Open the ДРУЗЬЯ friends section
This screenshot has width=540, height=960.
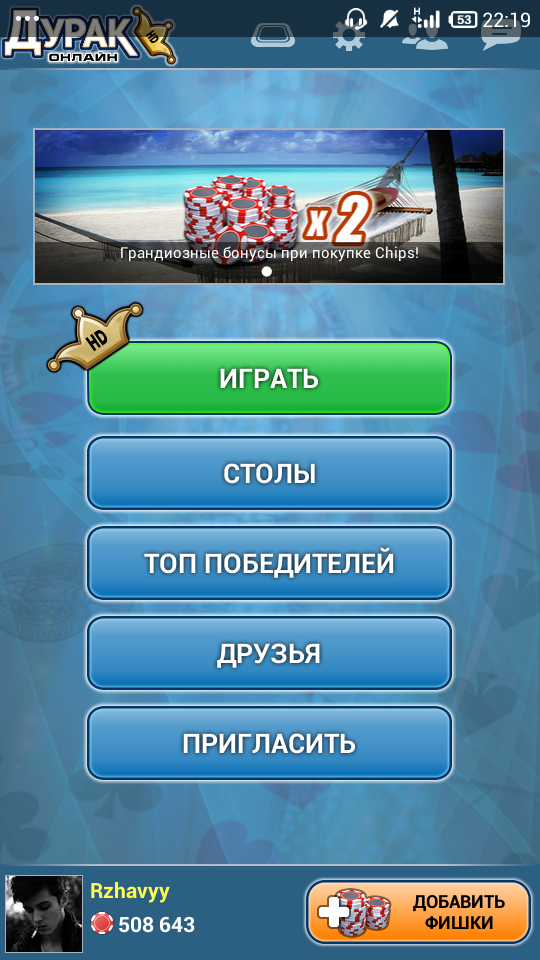click(x=269, y=653)
